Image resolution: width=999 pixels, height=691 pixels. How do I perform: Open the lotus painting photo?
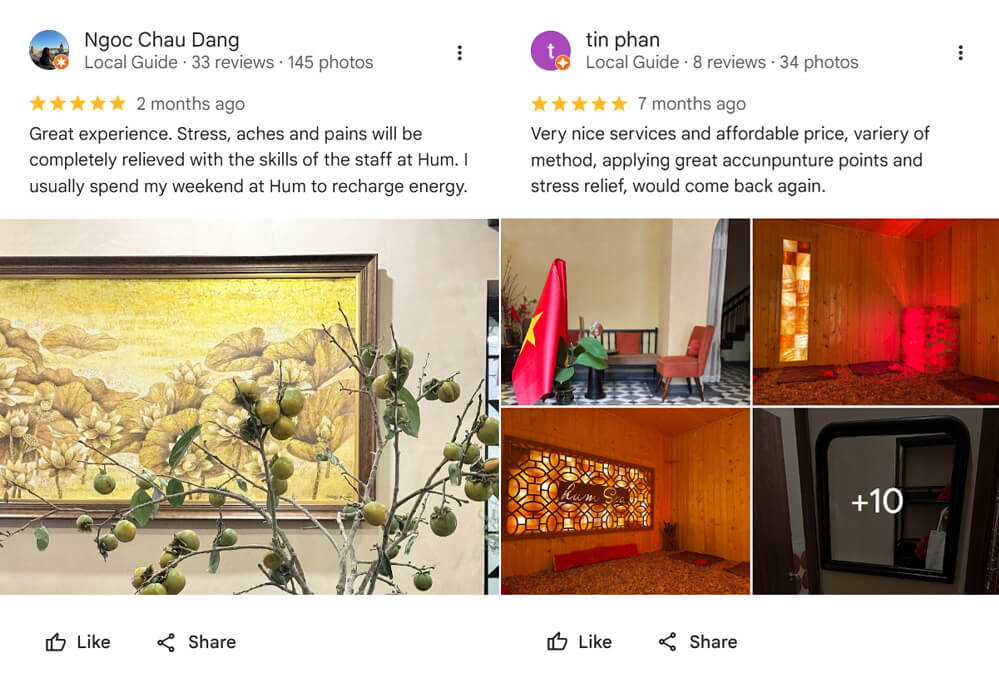point(248,406)
